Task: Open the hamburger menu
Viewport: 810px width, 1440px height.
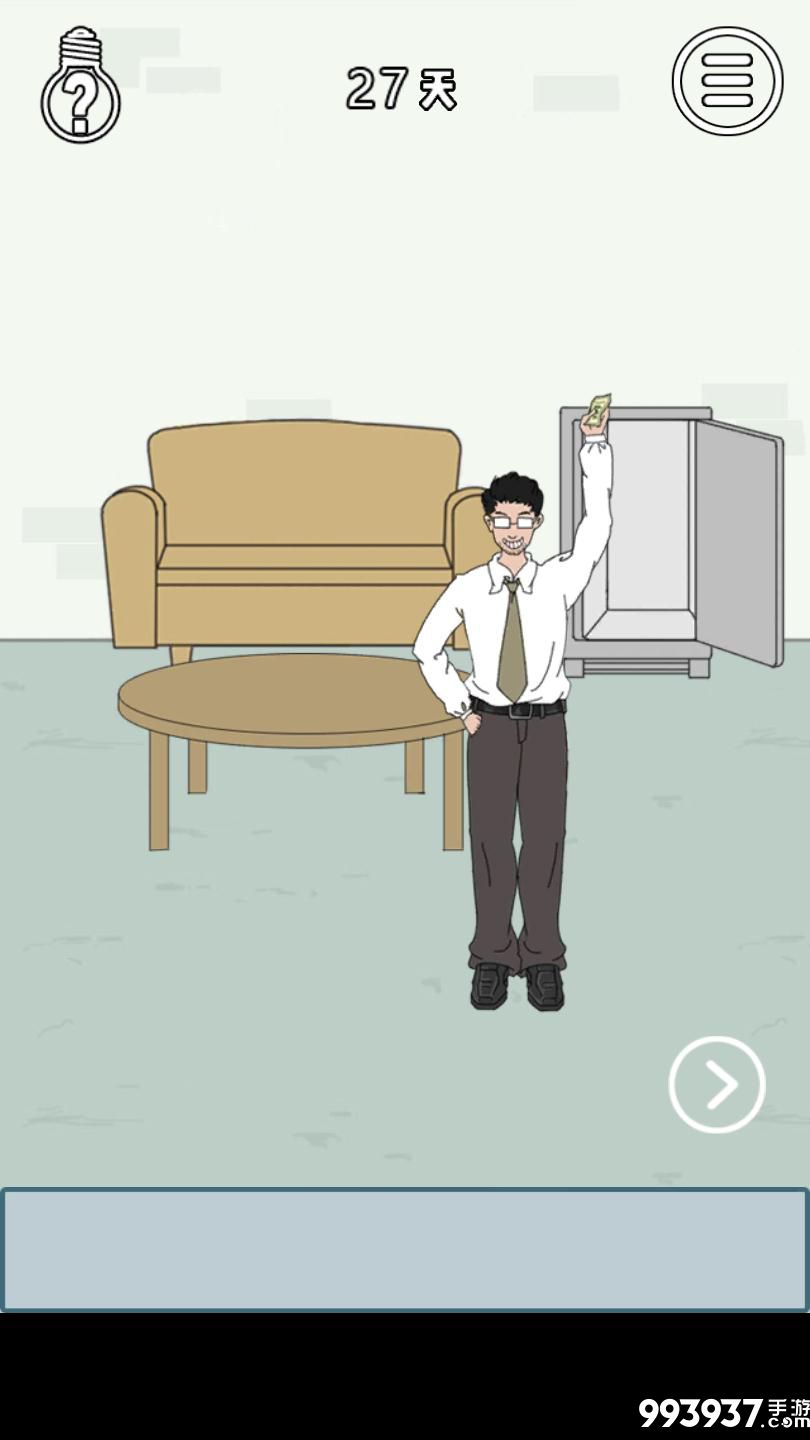Action: tap(727, 81)
